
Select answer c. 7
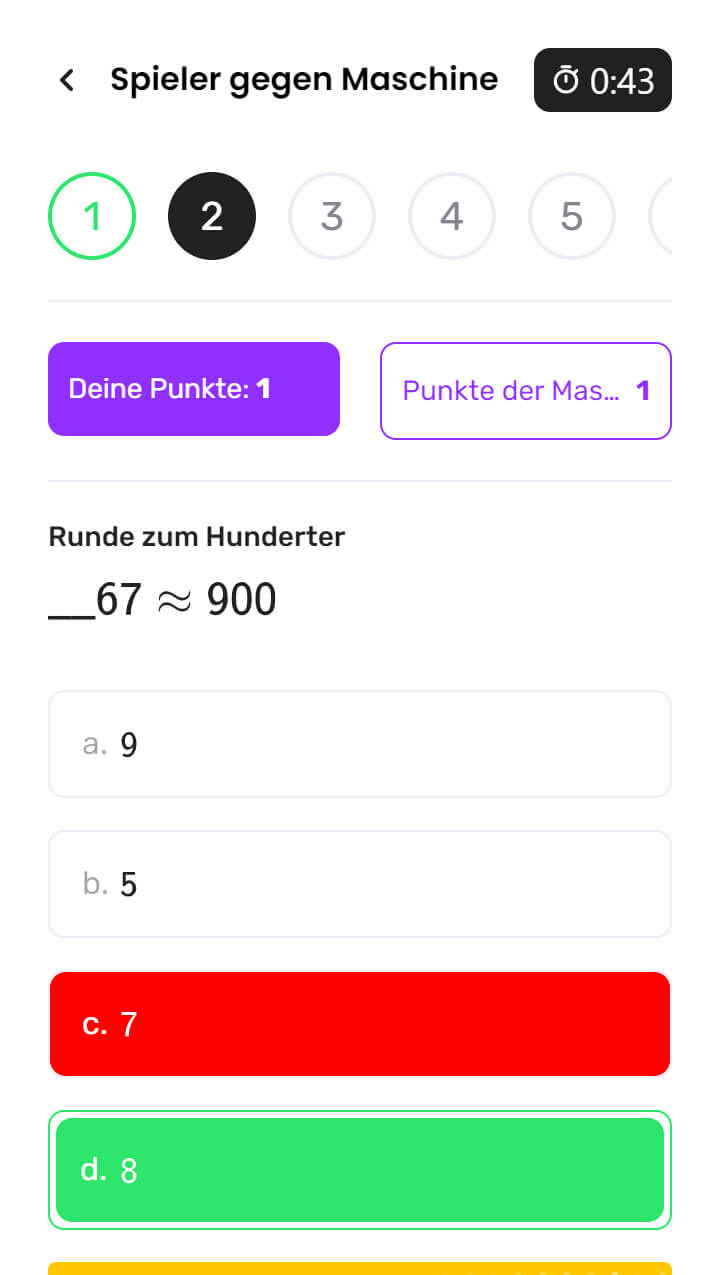coord(360,1024)
